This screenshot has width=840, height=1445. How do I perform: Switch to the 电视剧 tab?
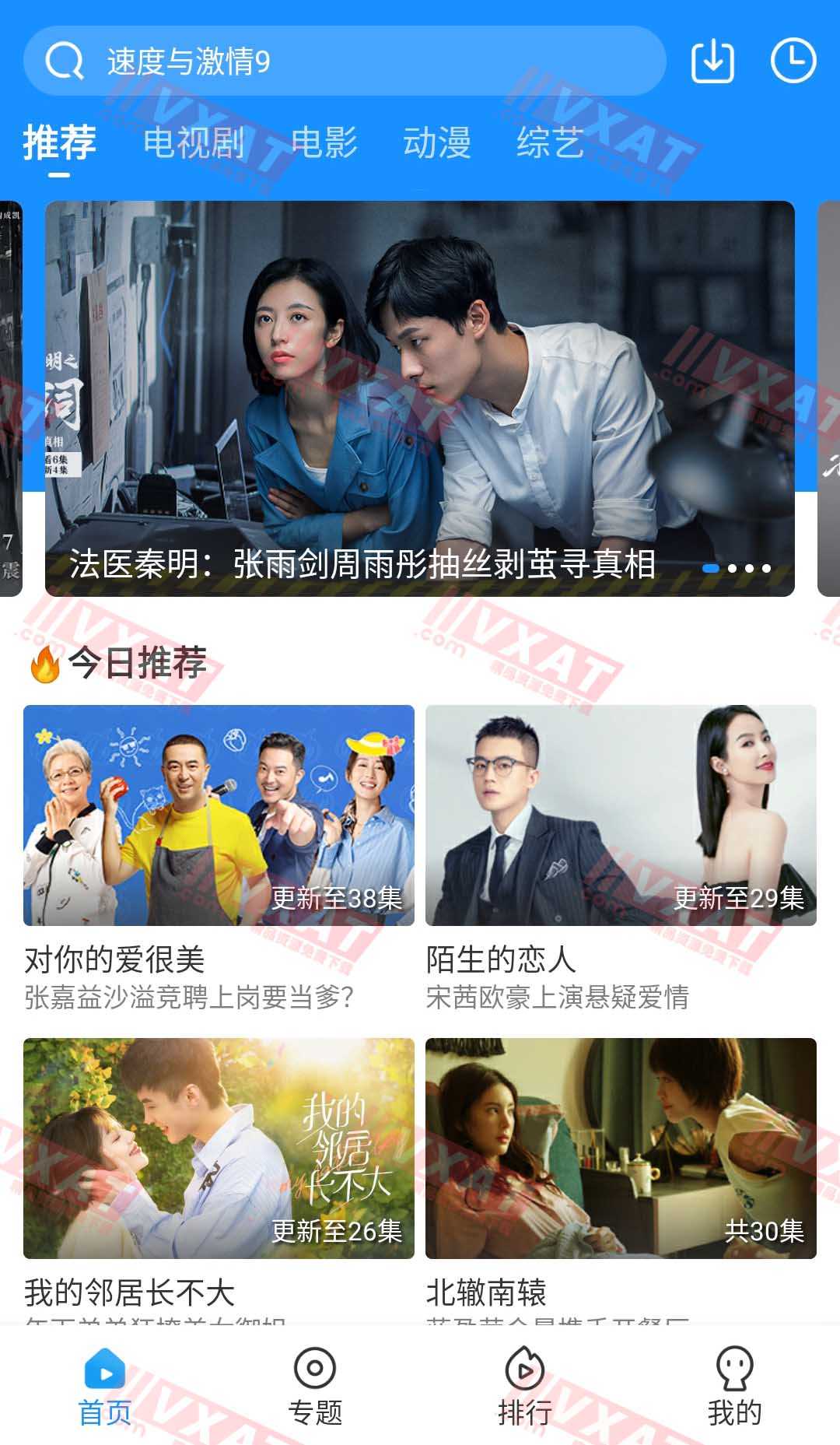194,144
